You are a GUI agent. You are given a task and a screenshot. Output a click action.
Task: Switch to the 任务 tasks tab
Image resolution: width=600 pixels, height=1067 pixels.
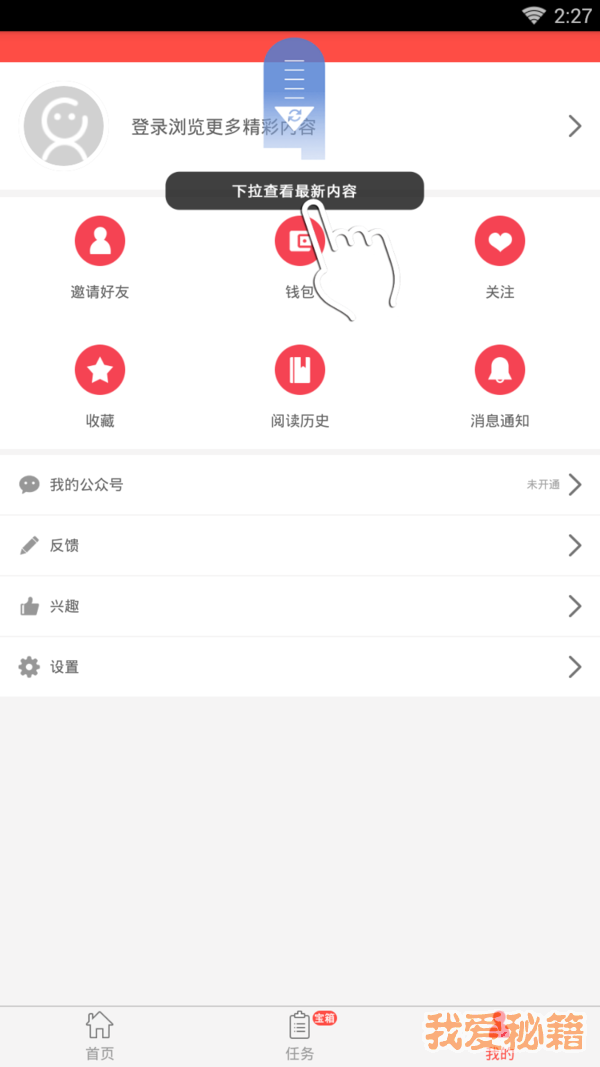pos(300,1036)
